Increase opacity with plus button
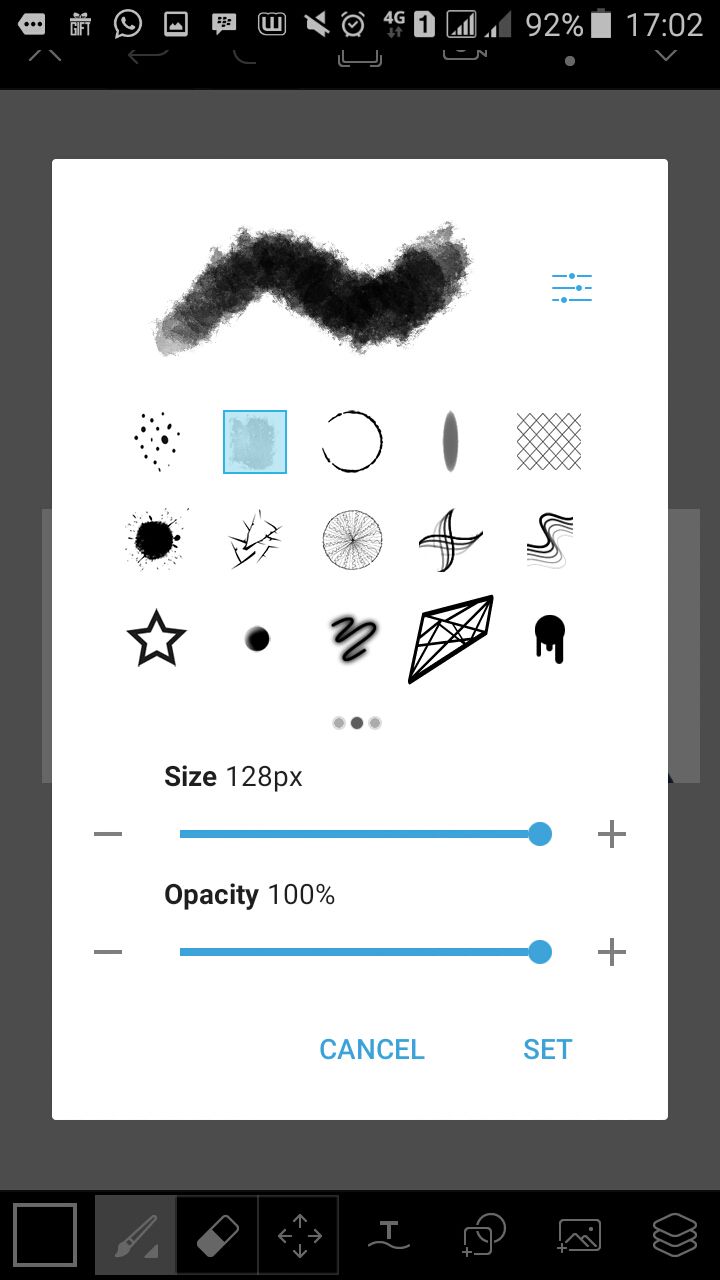 pos(611,952)
